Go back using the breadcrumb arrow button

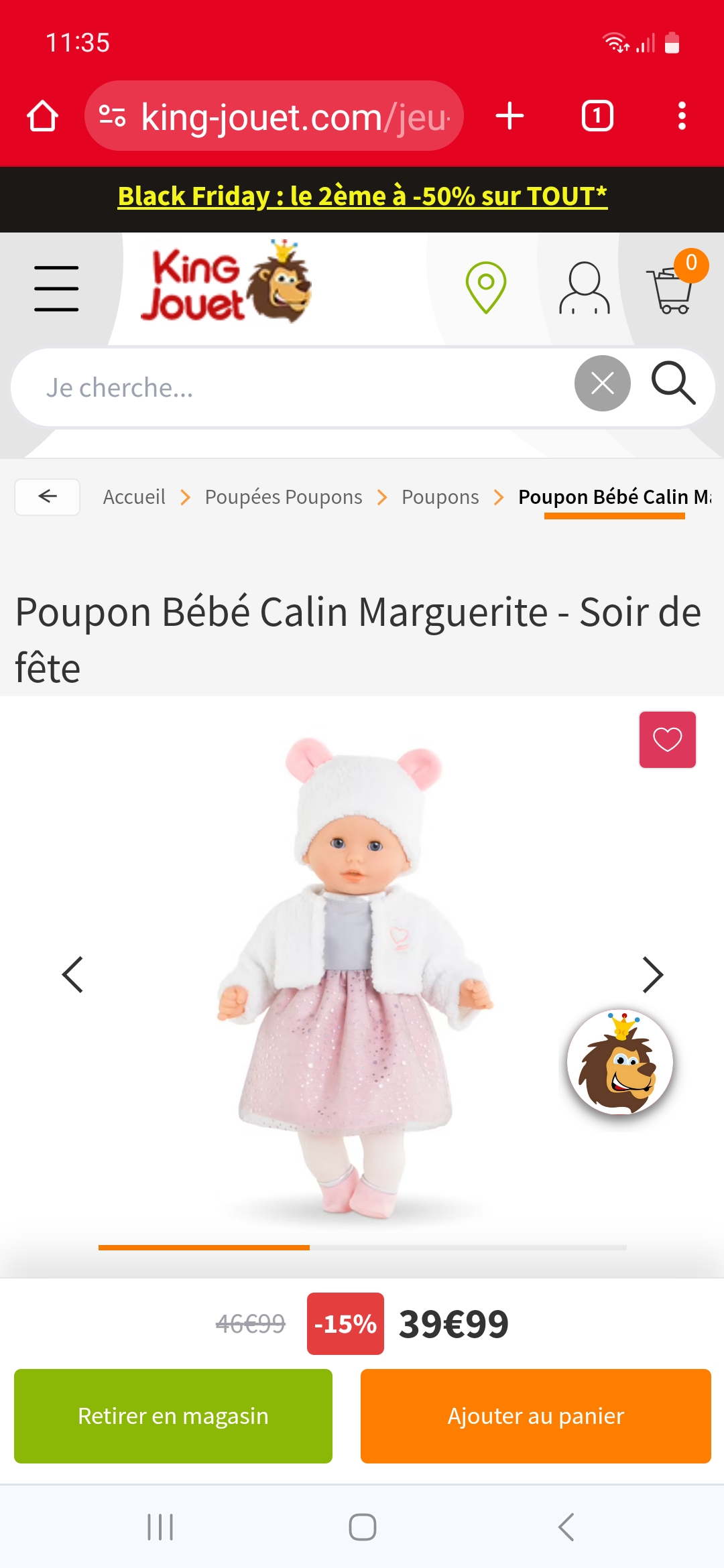(x=48, y=497)
